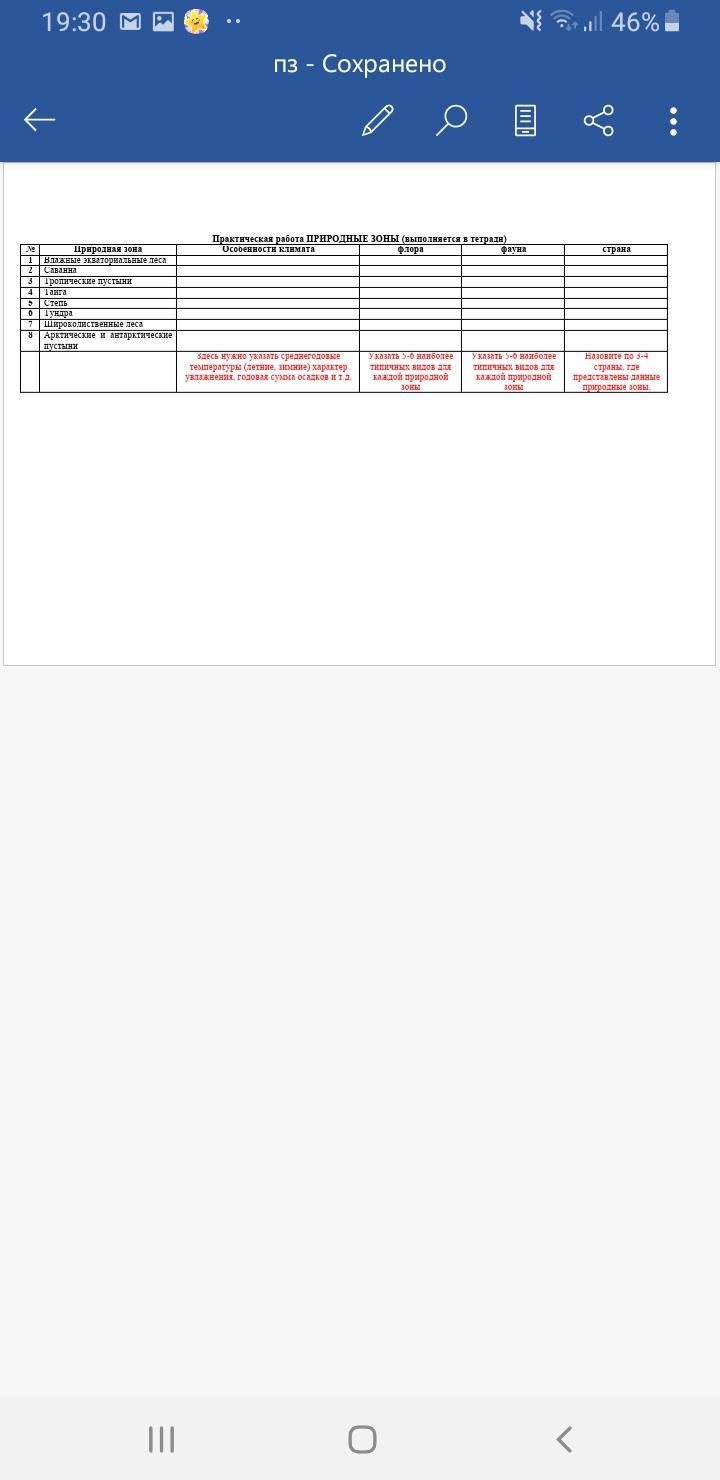Tap the system home button
Image resolution: width=720 pixels, height=1480 pixels.
362,1439
